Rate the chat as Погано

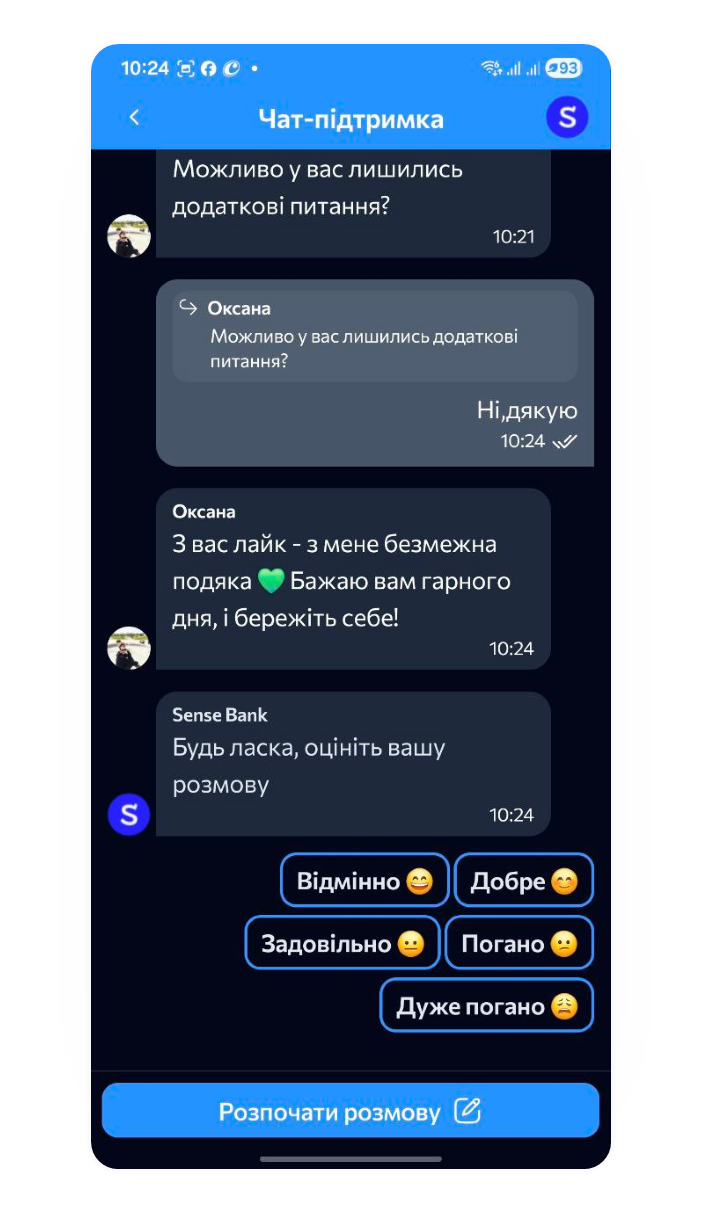pyautogui.click(x=519, y=943)
